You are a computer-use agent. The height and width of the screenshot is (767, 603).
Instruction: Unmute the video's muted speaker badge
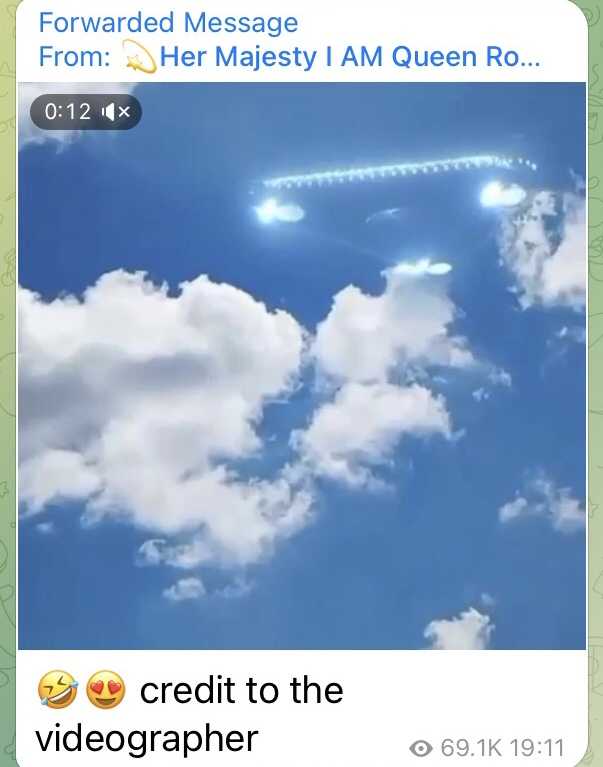[117, 112]
